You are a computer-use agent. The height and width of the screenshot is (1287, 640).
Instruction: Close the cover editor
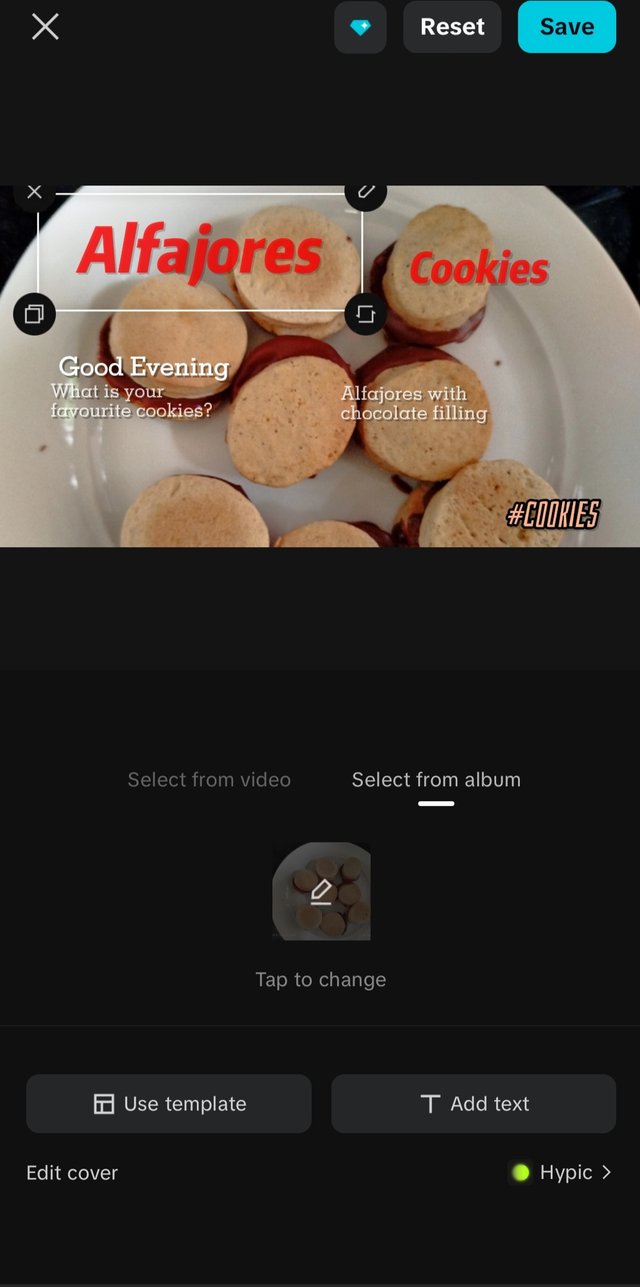tap(45, 27)
